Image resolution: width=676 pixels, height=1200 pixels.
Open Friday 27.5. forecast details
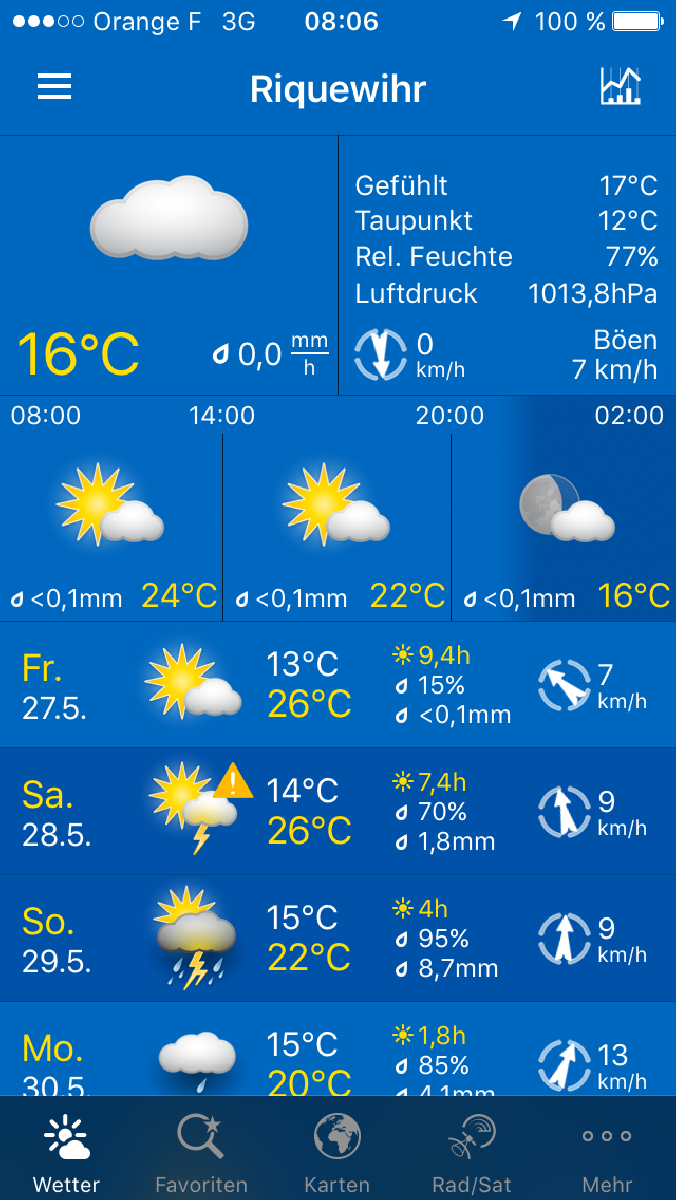click(338, 685)
